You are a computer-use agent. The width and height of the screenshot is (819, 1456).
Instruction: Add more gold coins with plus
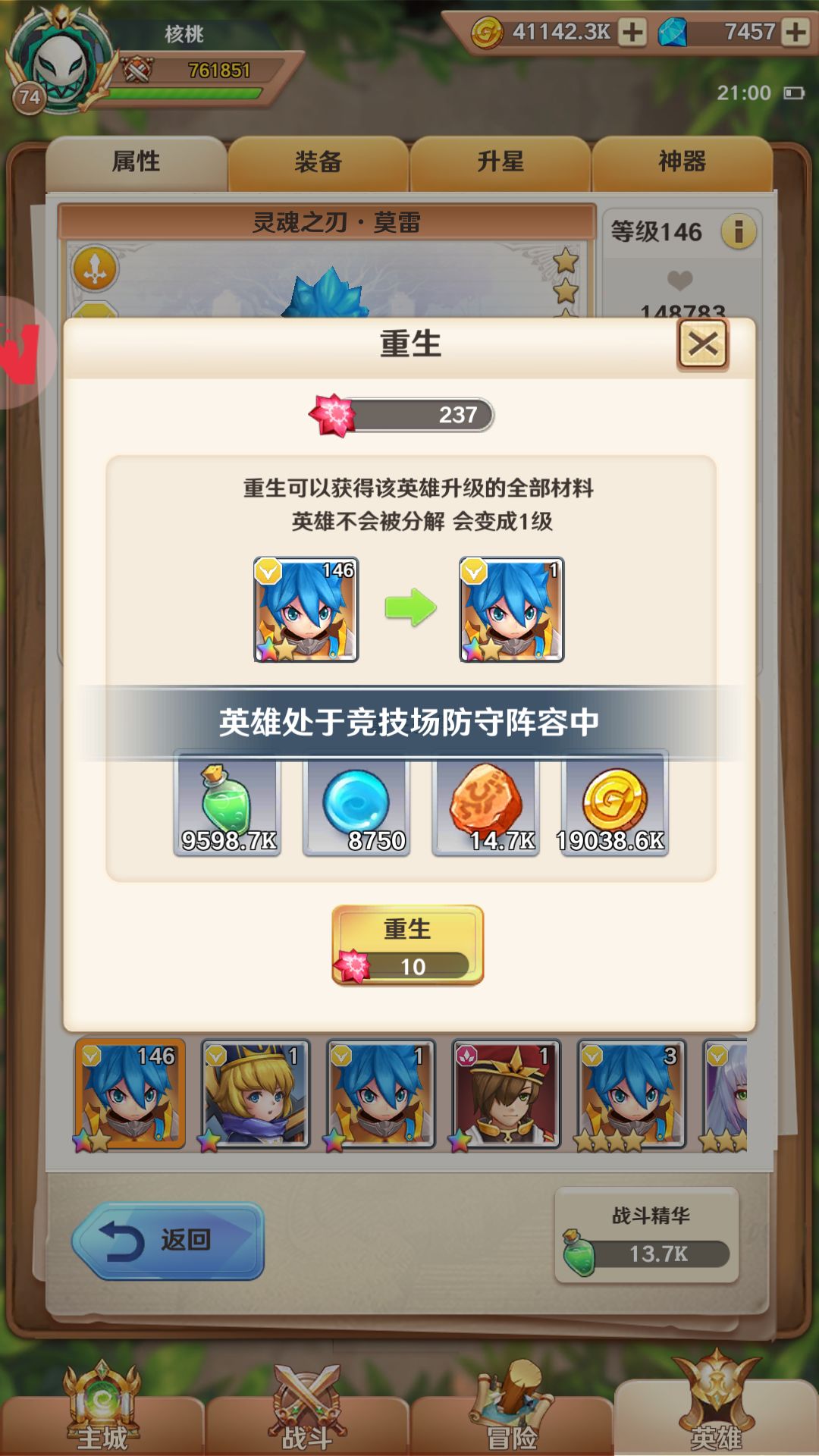(632, 32)
